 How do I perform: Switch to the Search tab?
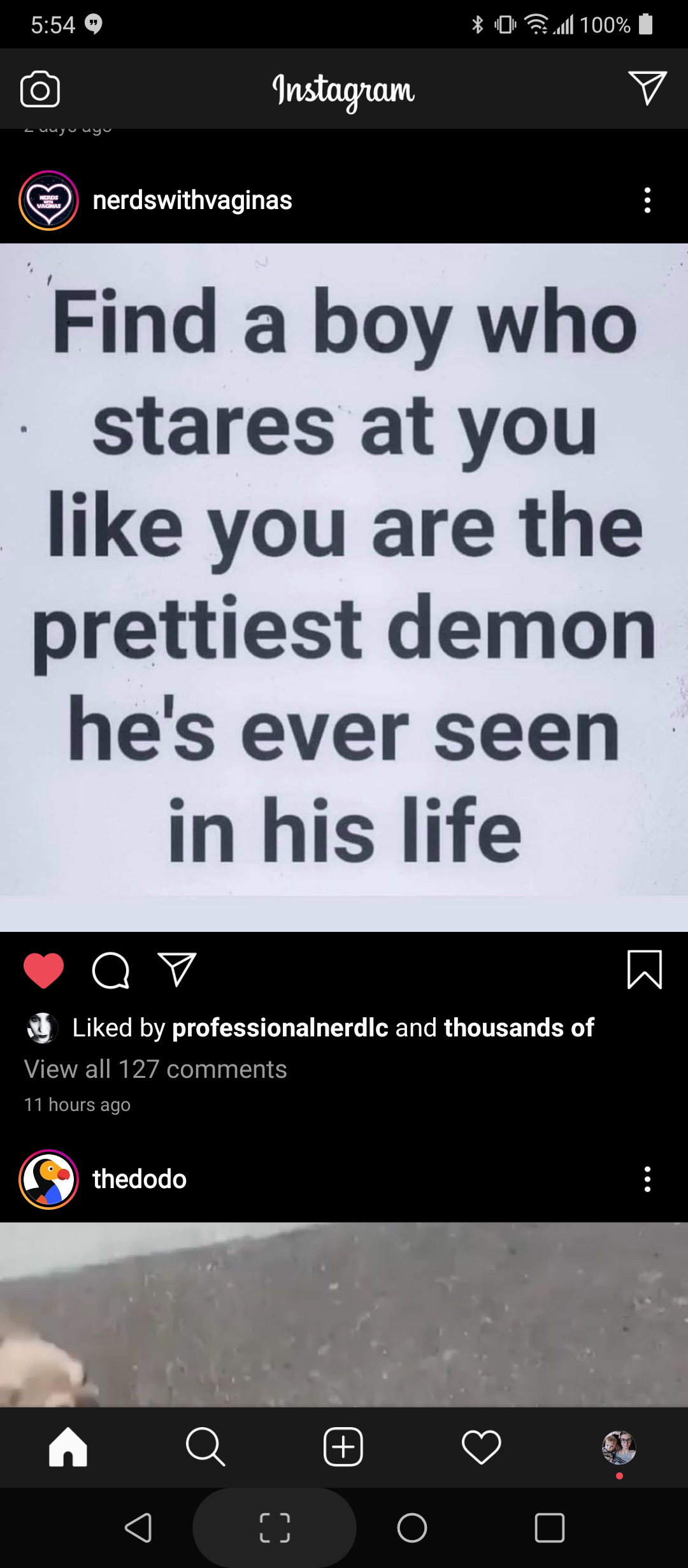click(x=205, y=1447)
